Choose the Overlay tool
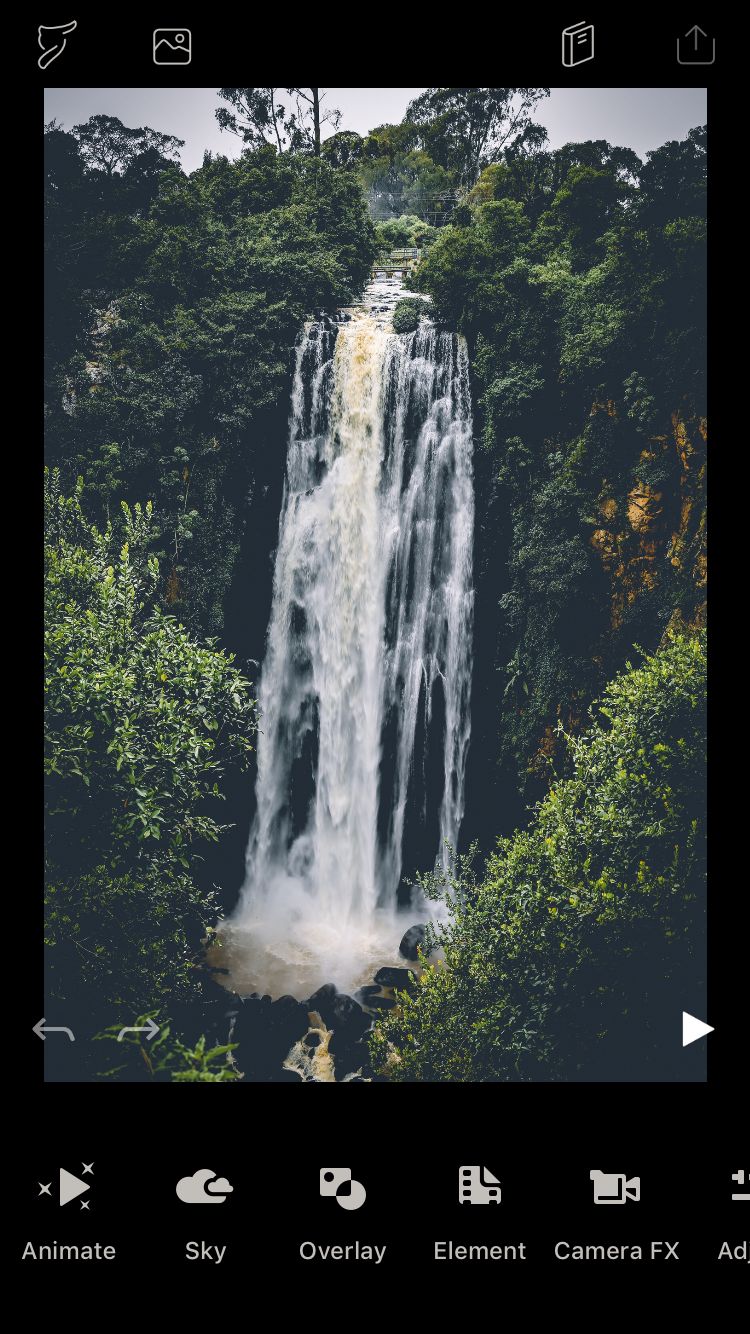This screenshot has height=1334, width=750. [342, 1212]
